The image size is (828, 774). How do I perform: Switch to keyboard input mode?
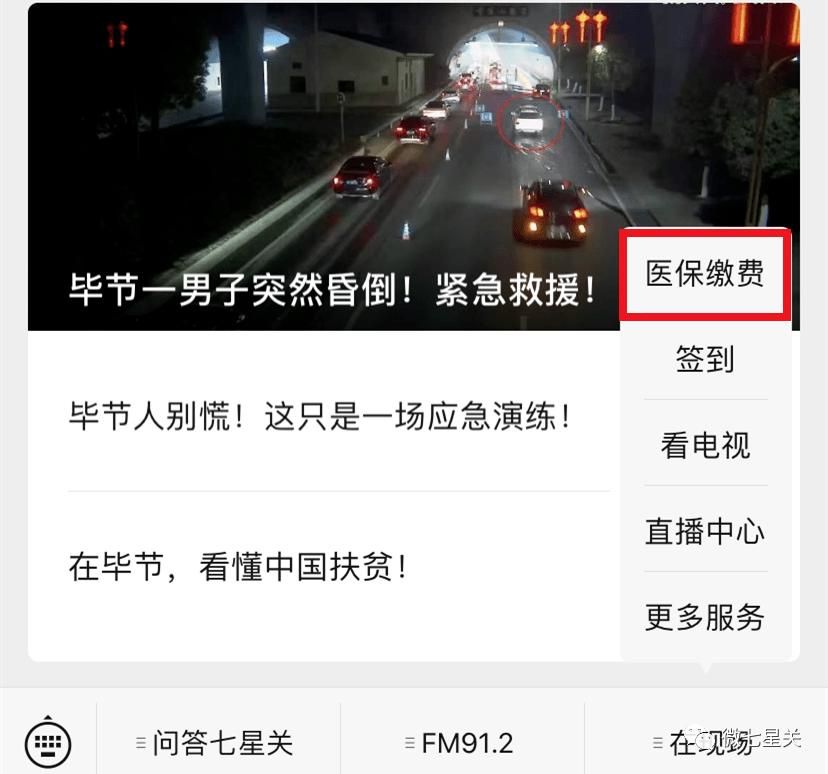pyautogui.click(x=47, y=742)
